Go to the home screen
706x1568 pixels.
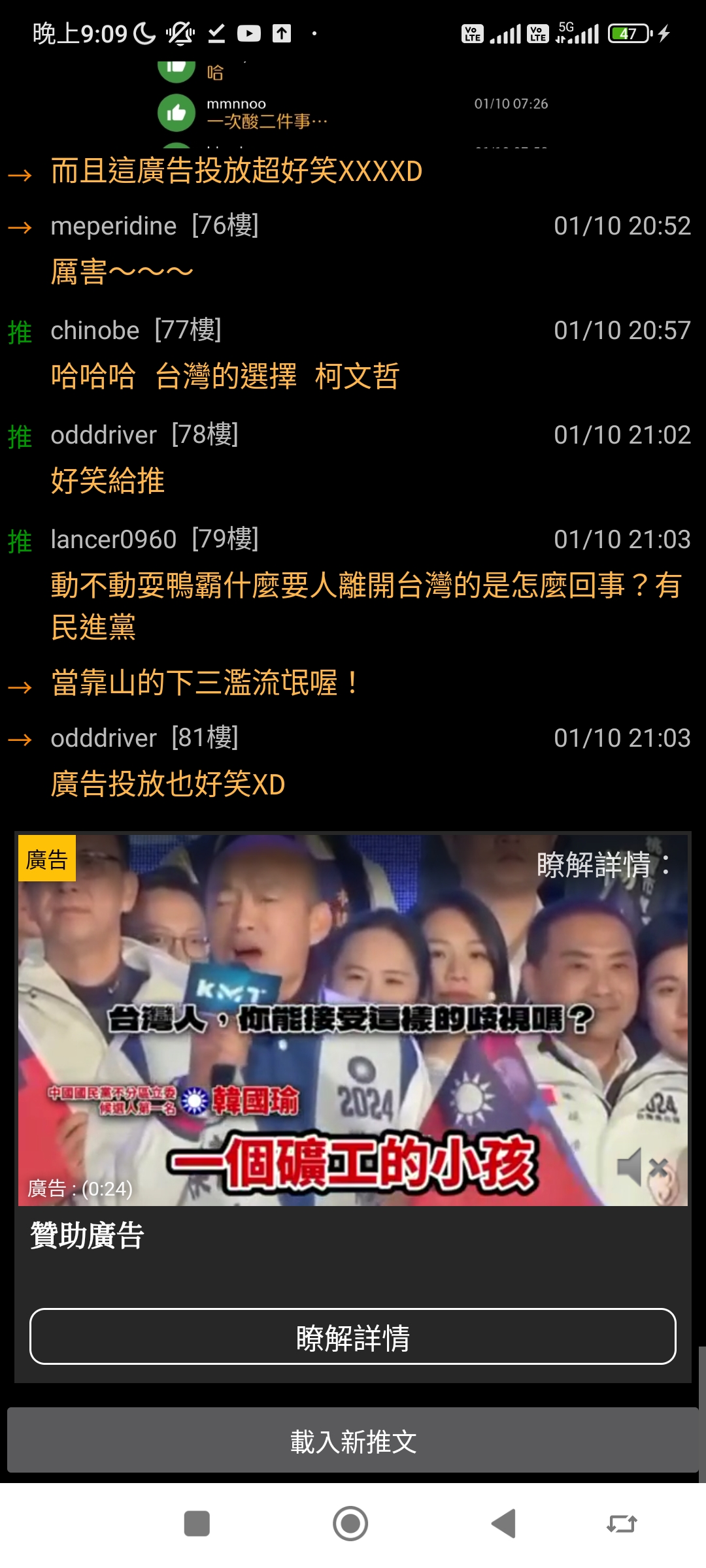click(350, 1524)
